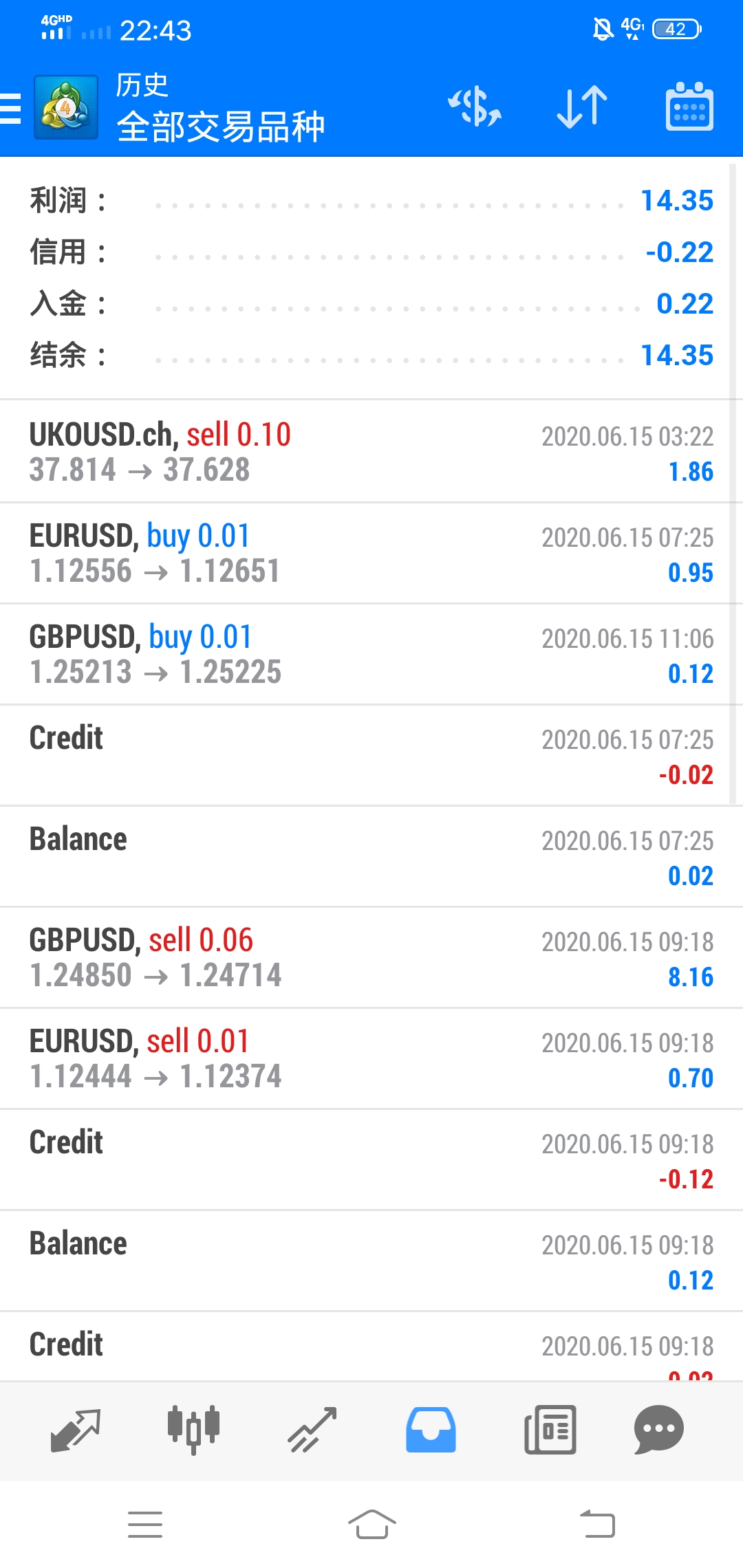Open the UKOUSD.ch sell 0.10 trade

371,452
